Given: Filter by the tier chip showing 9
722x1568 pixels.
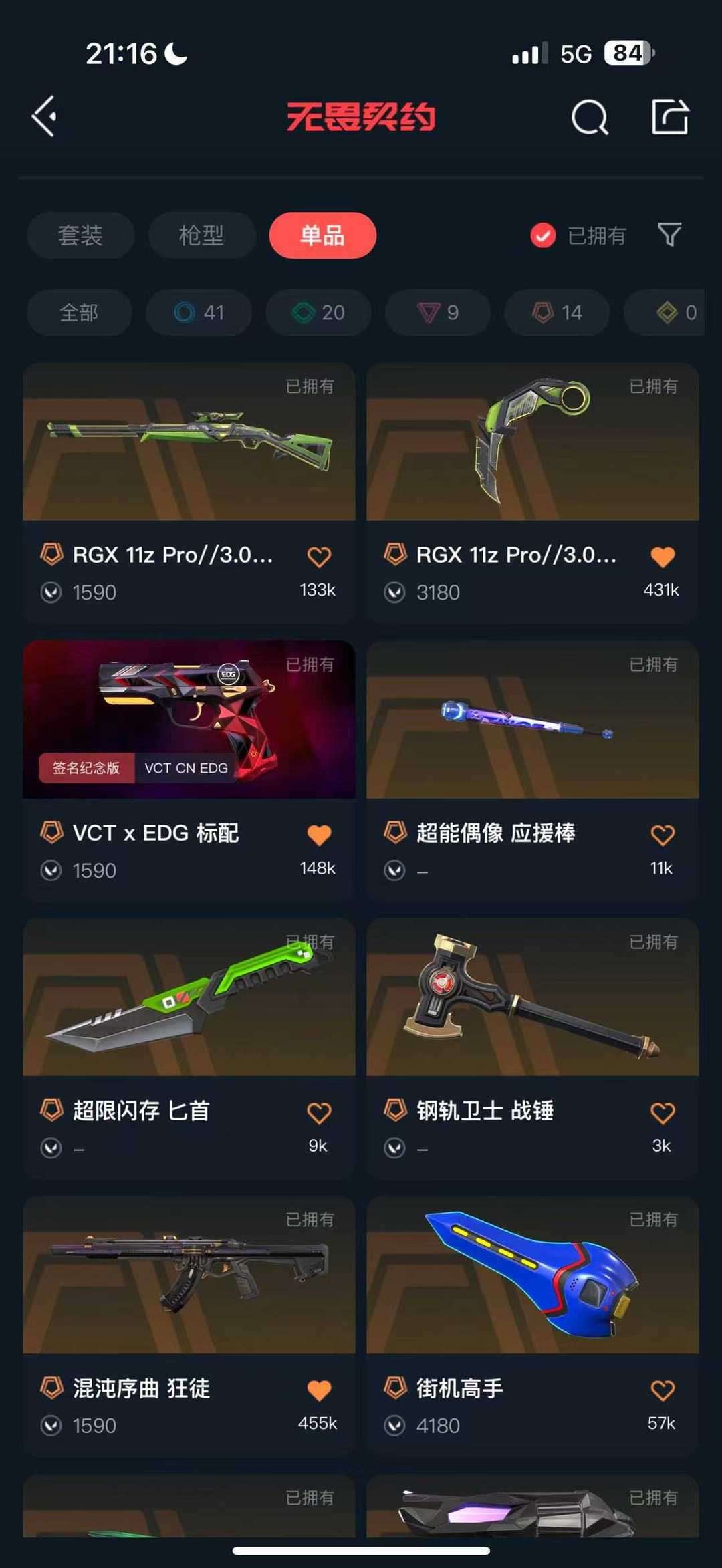Looking at the screenshot, I should pos(438,312).
